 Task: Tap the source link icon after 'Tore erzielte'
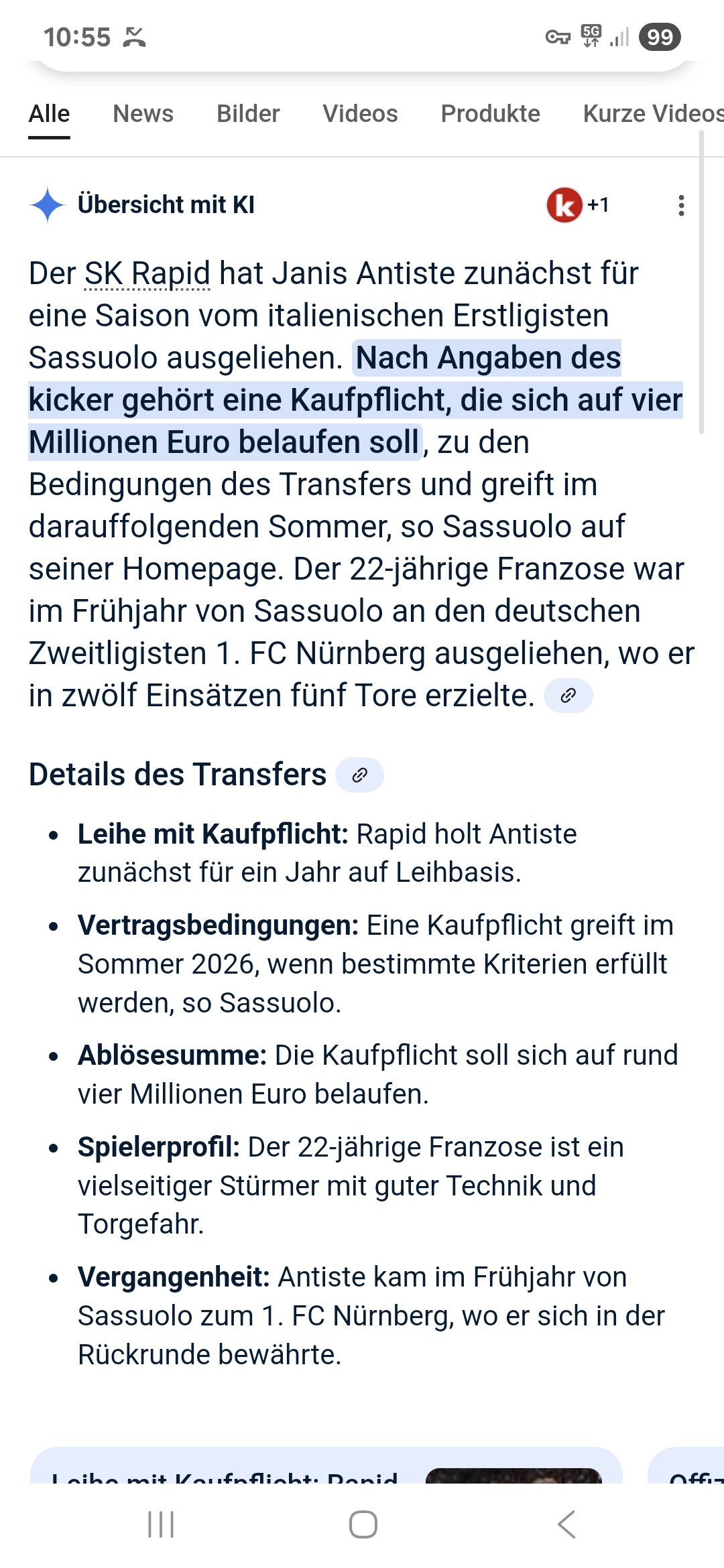tap(568, 696)
